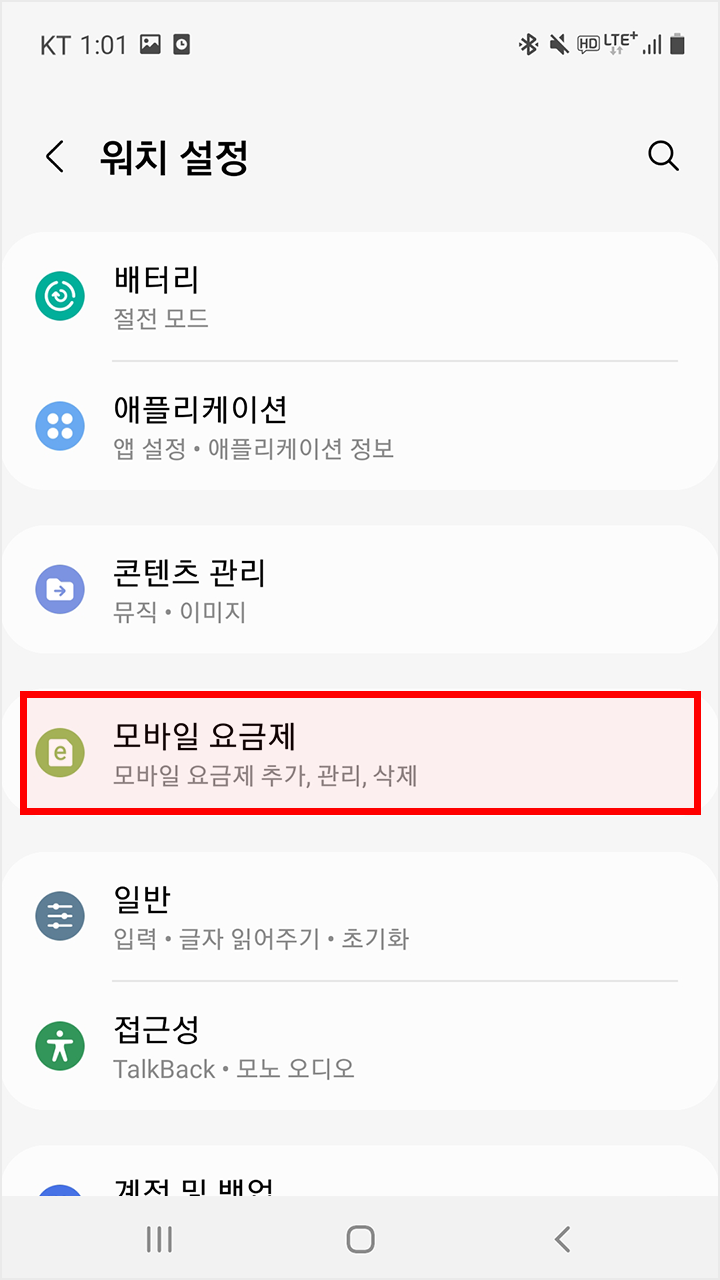Tap the Content management (콘텐츠 관리) play icon
This screenshot has height=1280, width=720.
(60, 589)
